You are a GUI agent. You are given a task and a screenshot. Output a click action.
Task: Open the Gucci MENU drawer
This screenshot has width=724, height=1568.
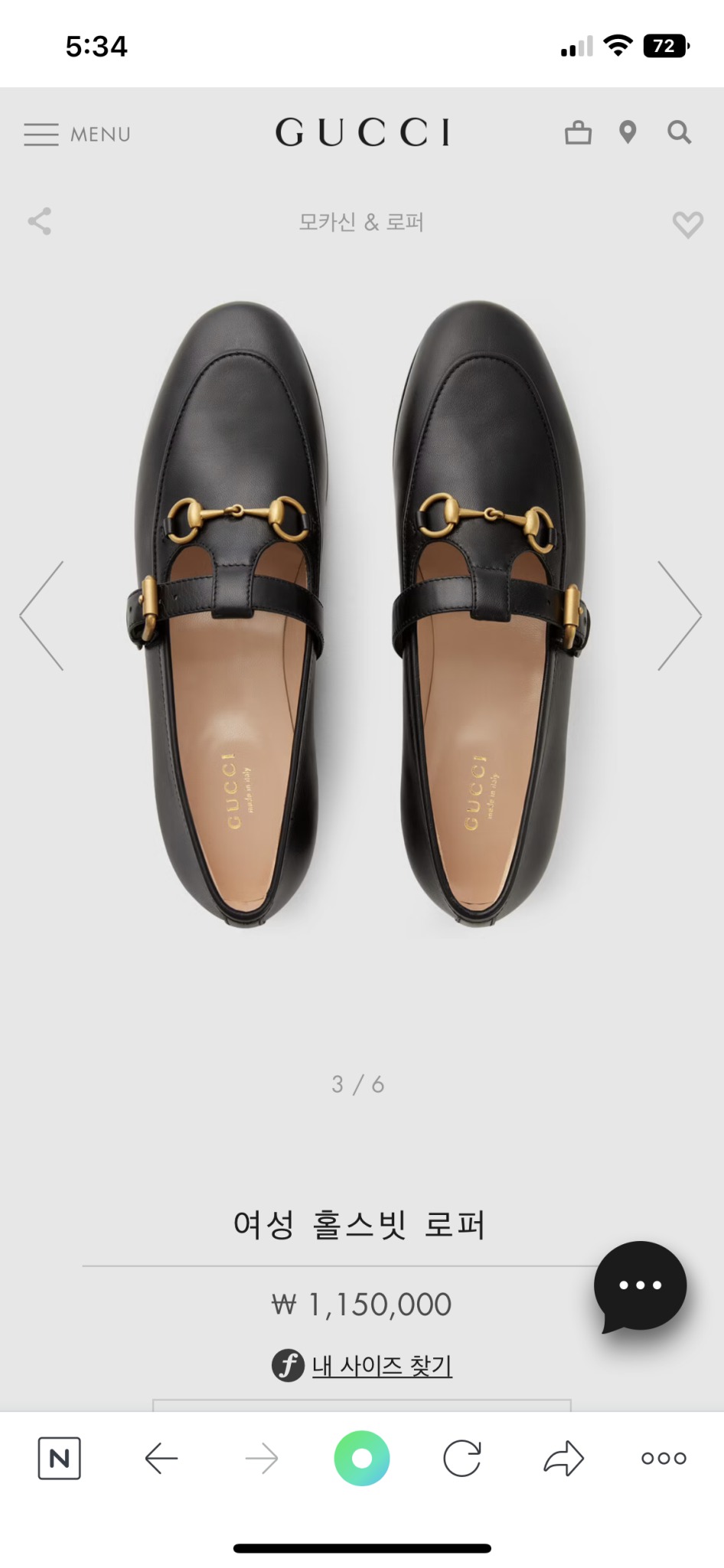[x=77, y=134]
